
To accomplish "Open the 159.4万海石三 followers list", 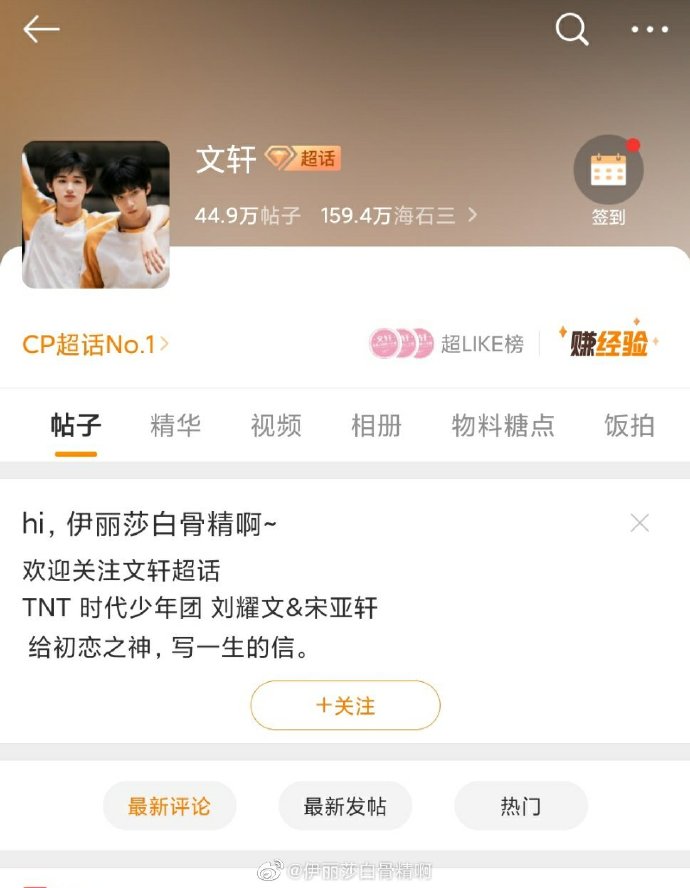I will coord(398,215).
